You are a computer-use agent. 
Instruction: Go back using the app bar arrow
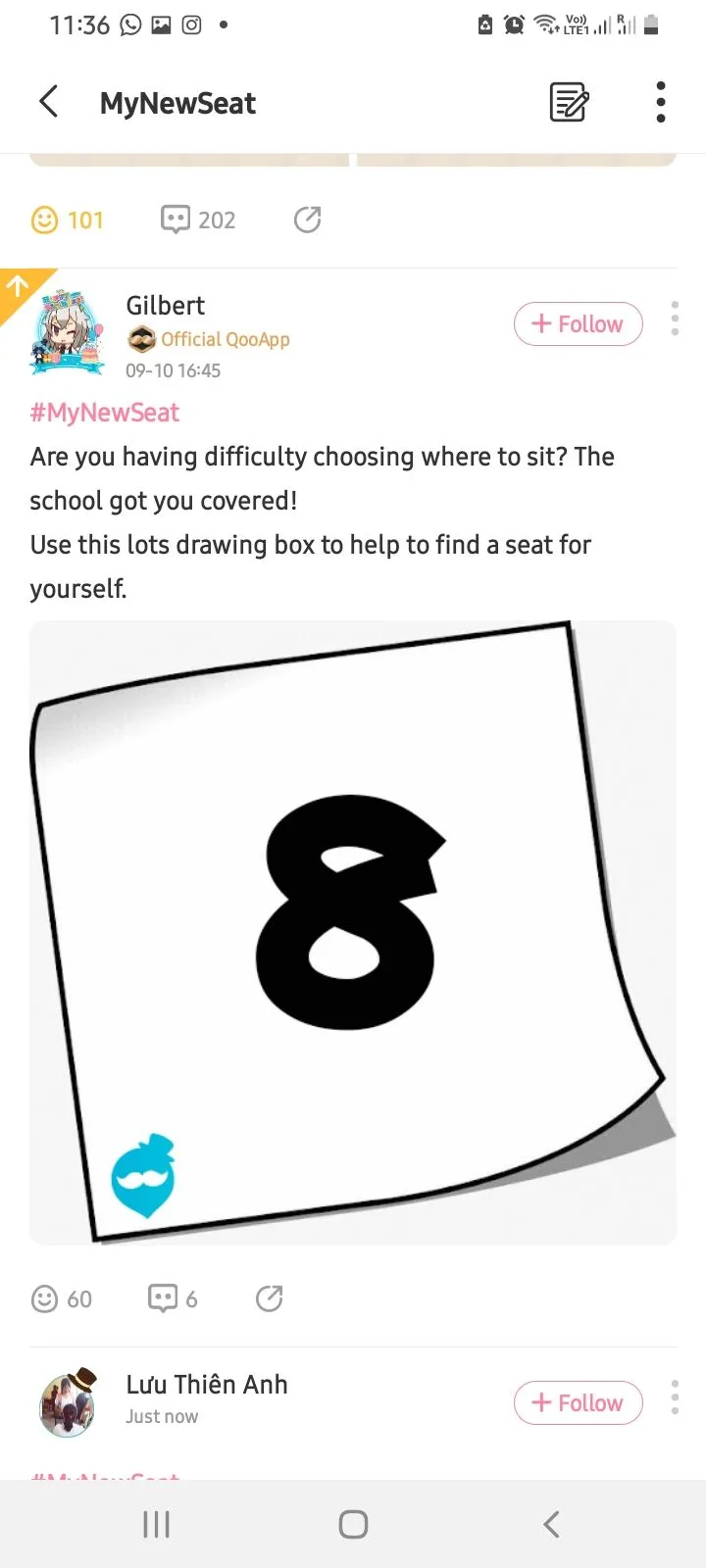pyautogui.click(x=48, y=102)
